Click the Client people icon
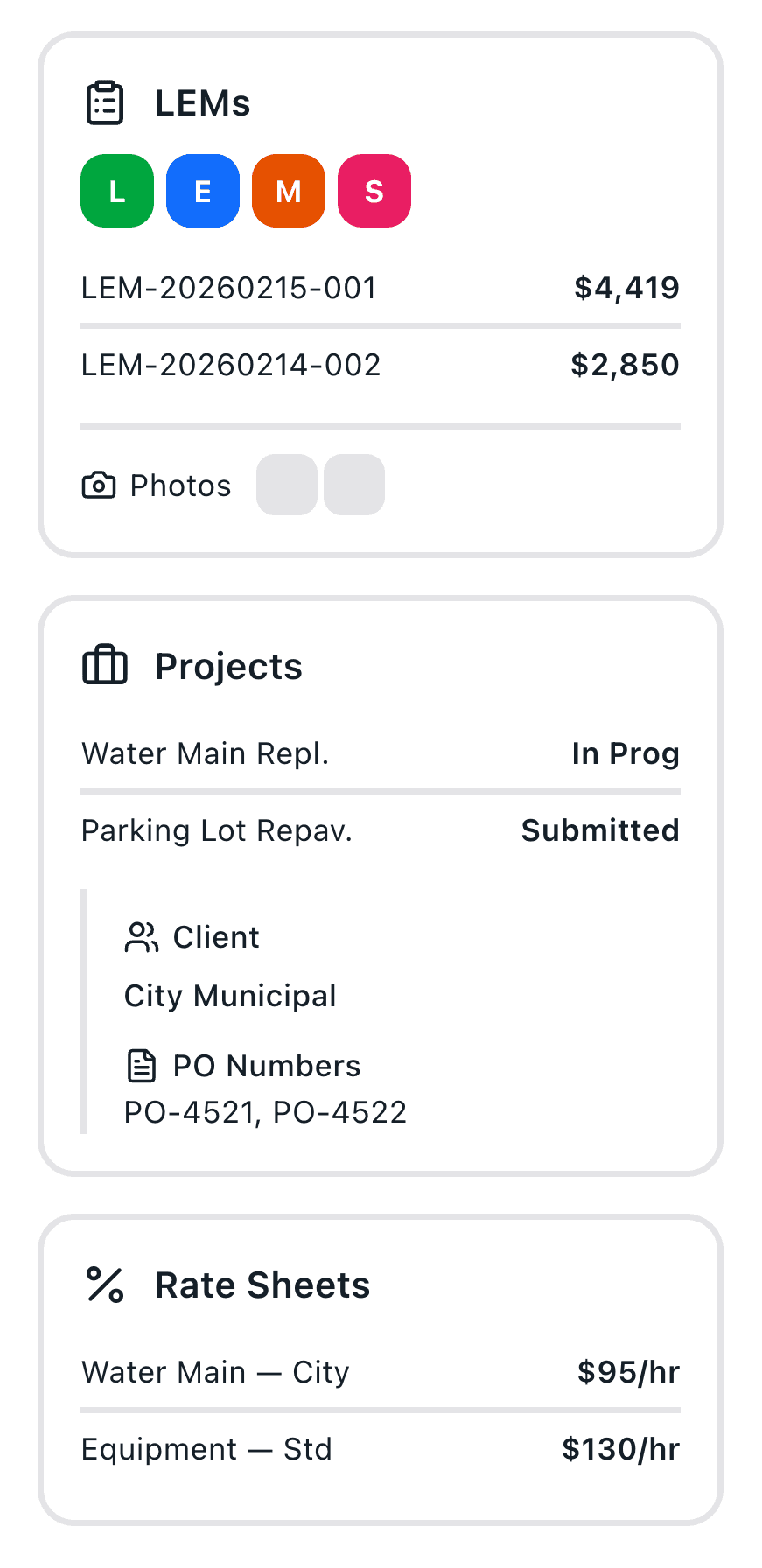 [x=141, y=936]
